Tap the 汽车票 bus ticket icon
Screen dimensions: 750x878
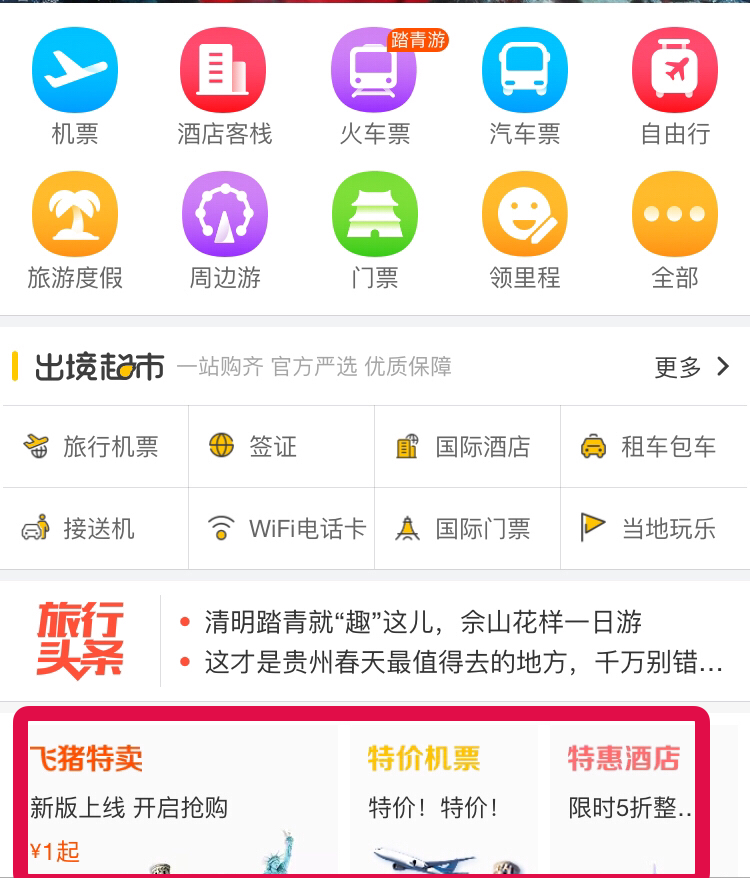click(x=525, y=70)
